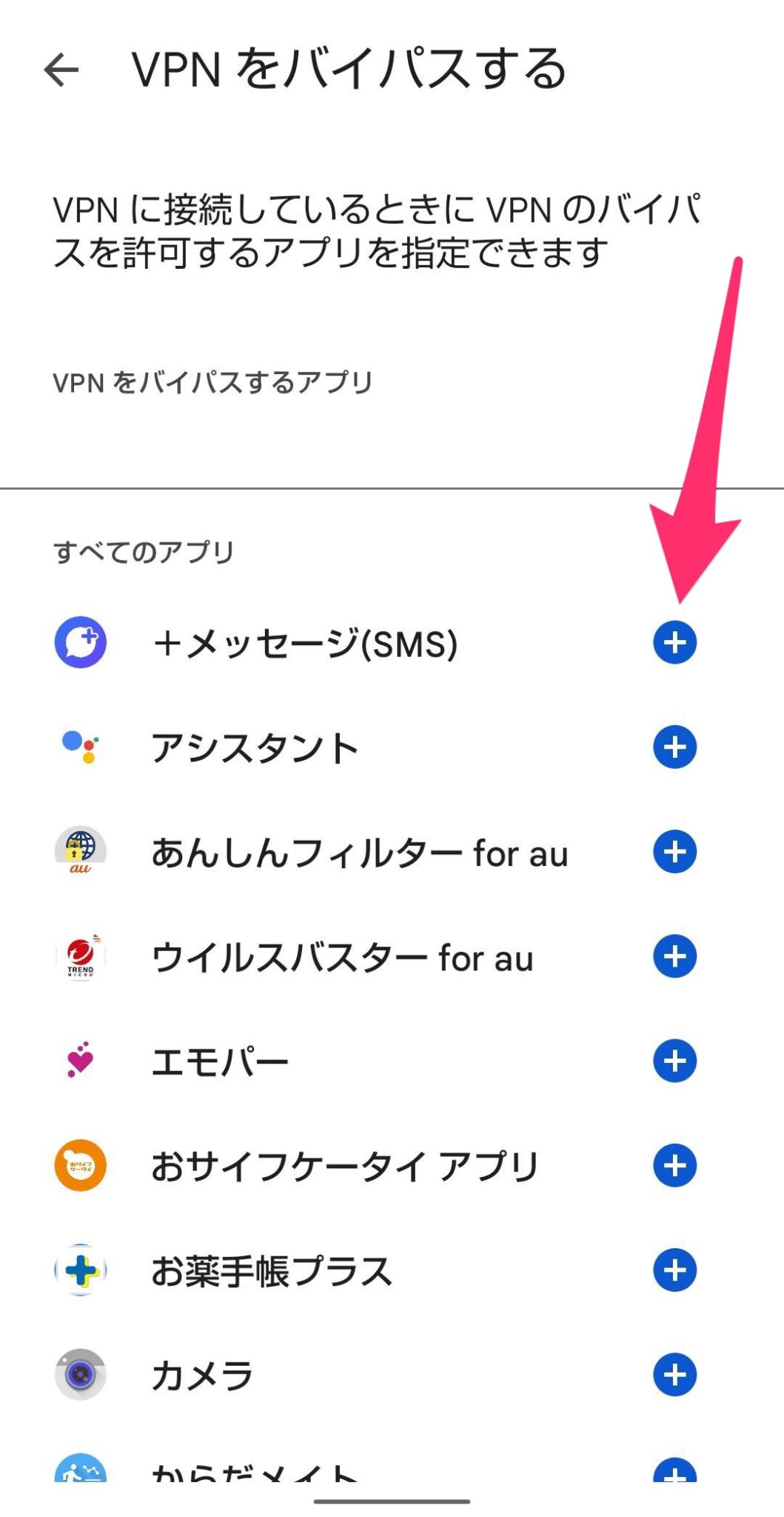Add ウイルスバスター for au to bypass list
Viewport: 784px width, 1517px height.
[675, 956]
